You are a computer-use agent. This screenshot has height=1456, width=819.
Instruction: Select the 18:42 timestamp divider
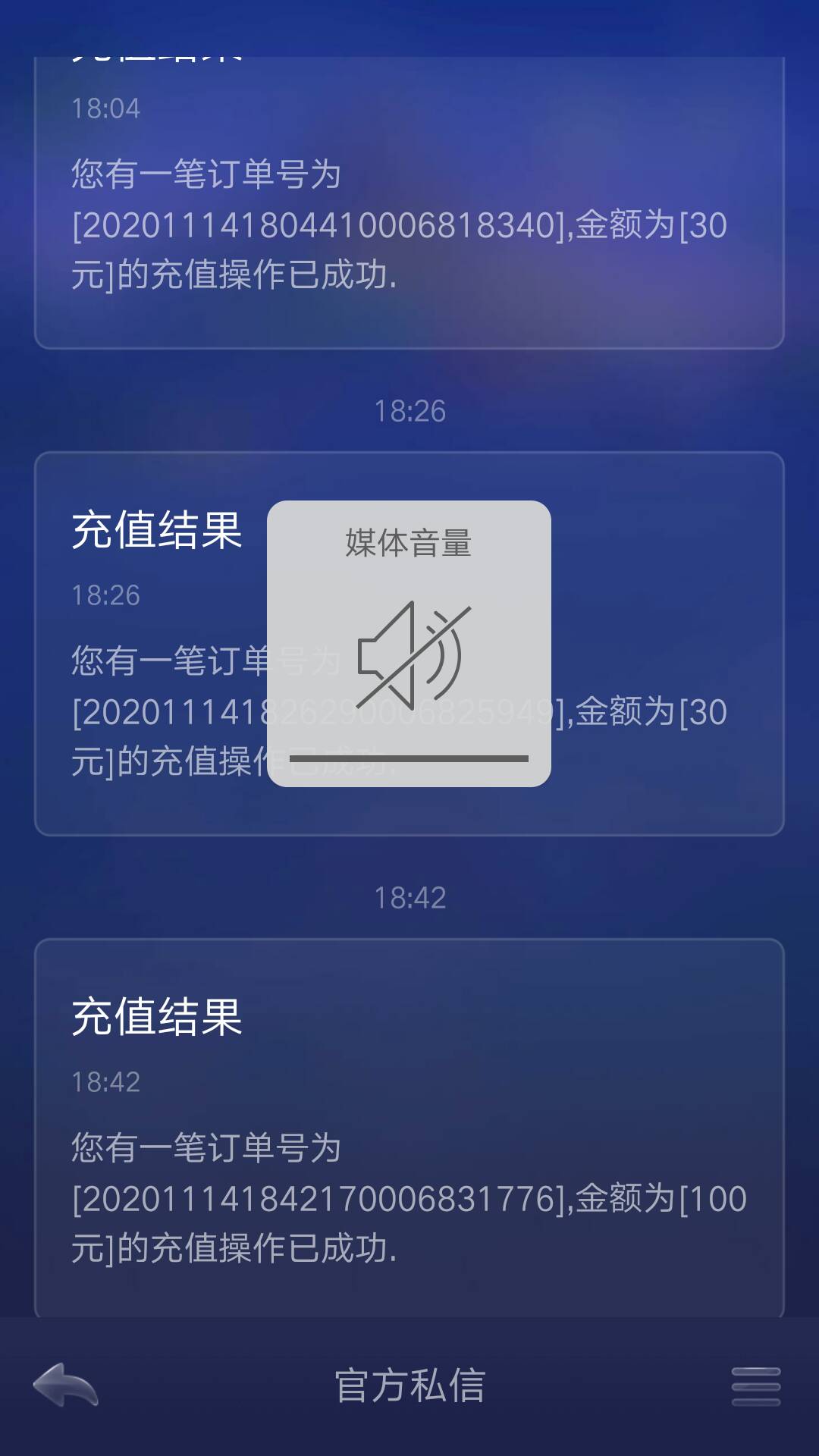pyautogui.click(x=409, y=898)
